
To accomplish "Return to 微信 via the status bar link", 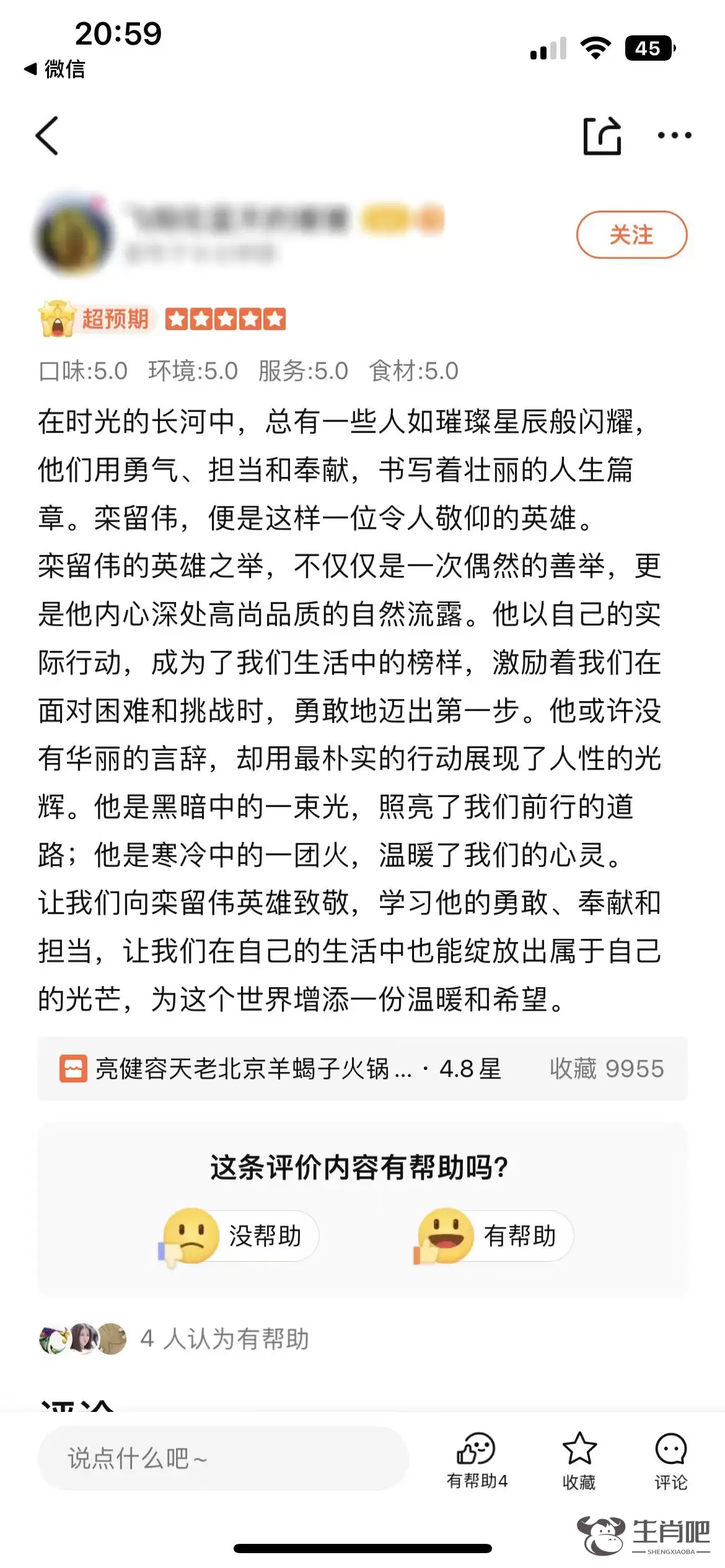I will click(55, 69).
